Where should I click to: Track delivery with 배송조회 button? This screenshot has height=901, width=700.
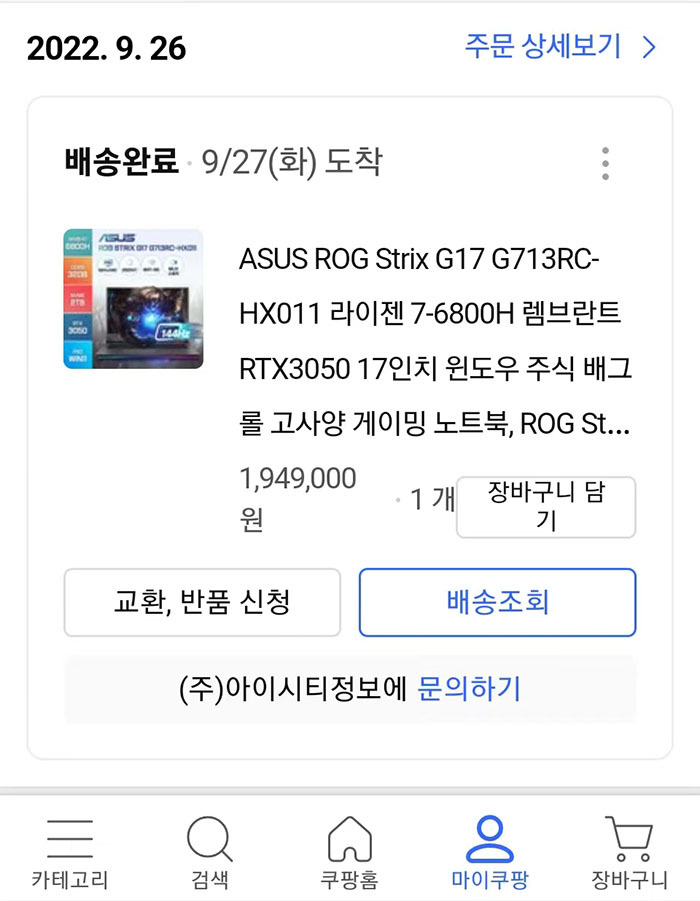click(497, 602)
